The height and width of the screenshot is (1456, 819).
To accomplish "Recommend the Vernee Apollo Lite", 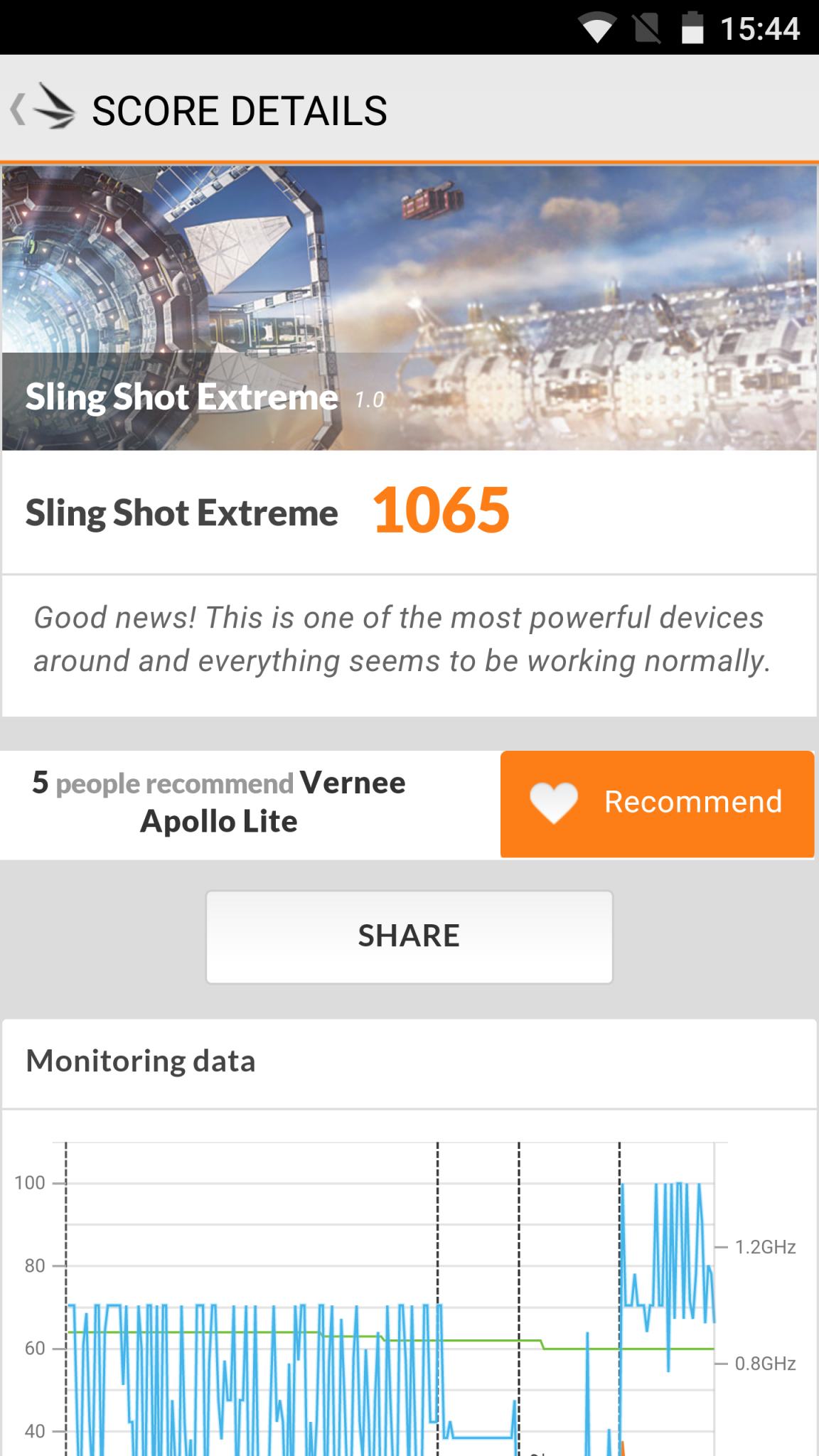I will (x=657, y=803).
